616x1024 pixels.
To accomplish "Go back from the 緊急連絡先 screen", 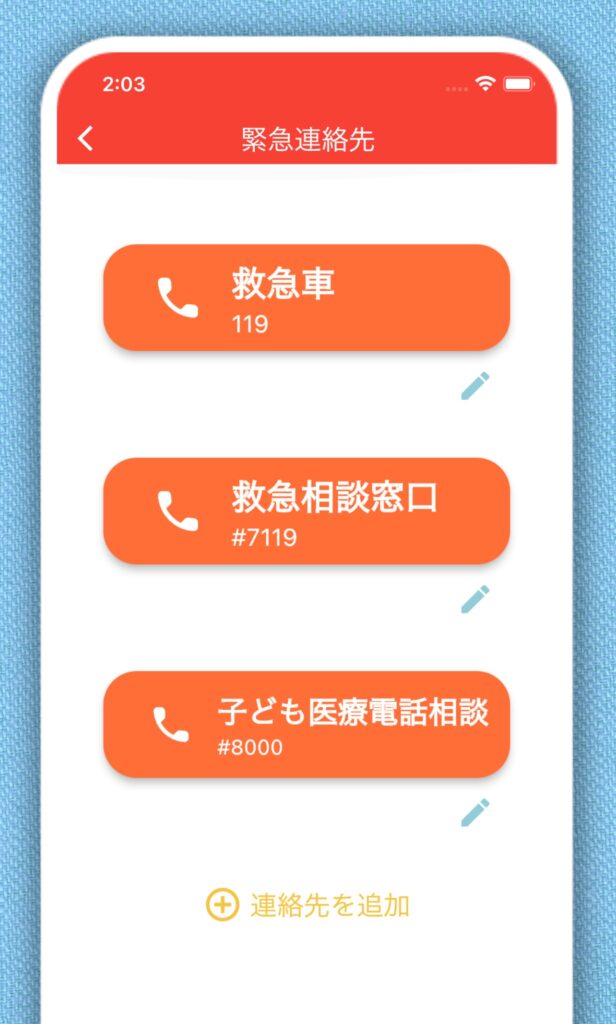I will [x=86, y=138].
